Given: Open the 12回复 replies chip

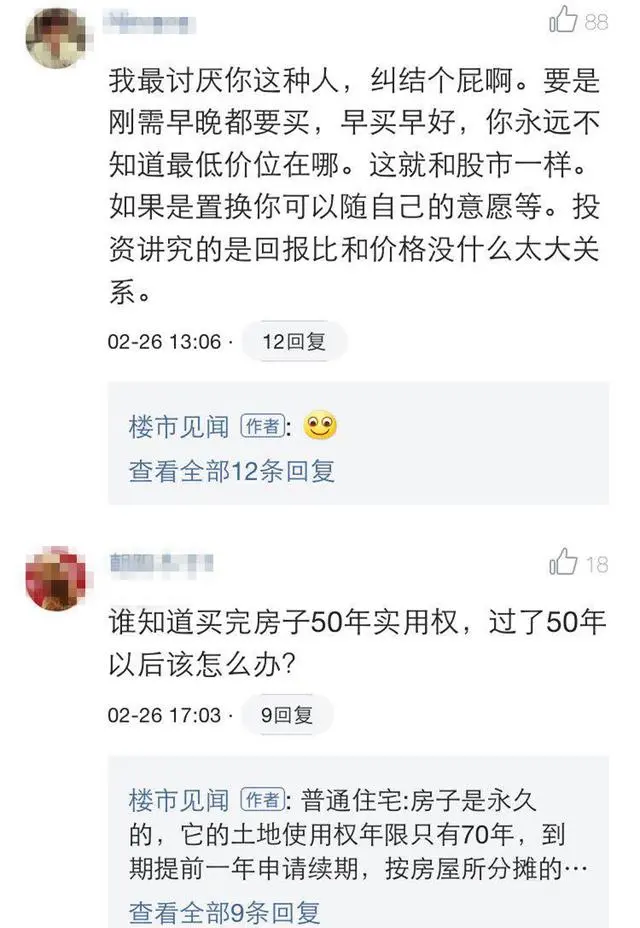Looking at the screenshot, I should pos(294,342).
